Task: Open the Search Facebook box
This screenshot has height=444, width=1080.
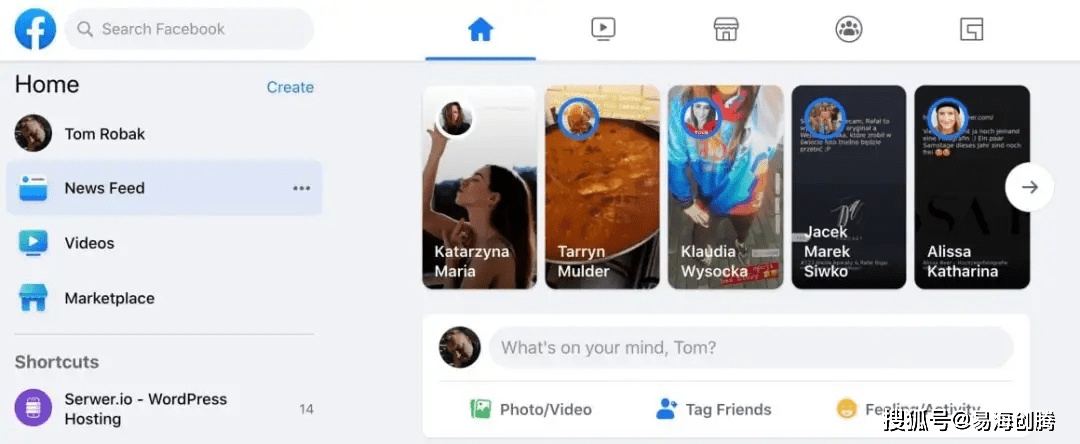Action: 190,29
